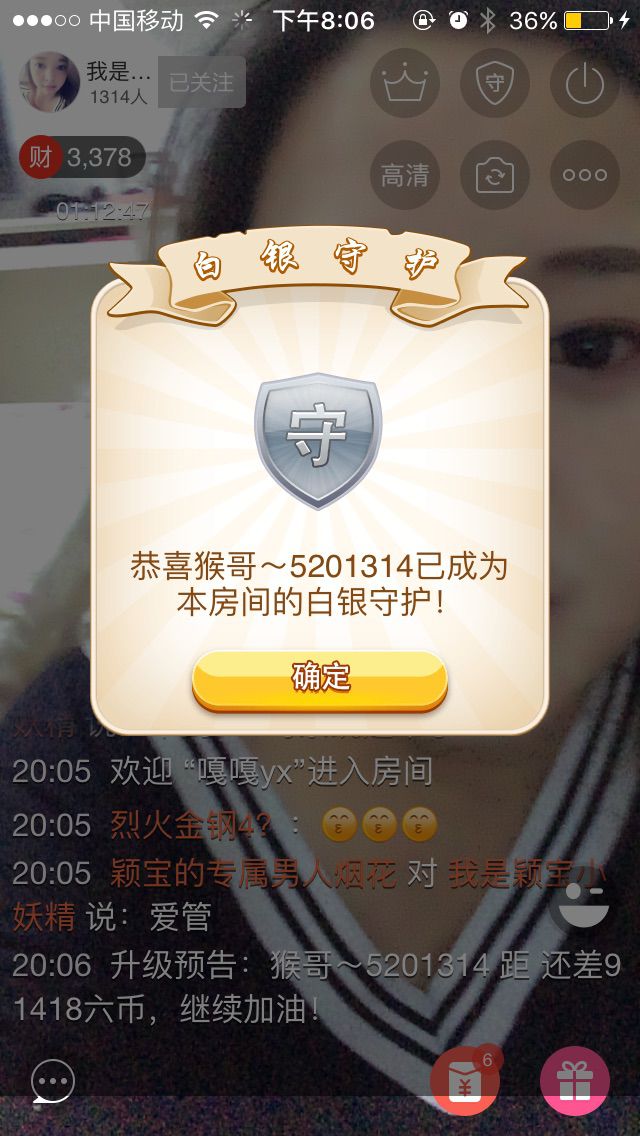Tap the 已关注 follow button

[201, 83]
